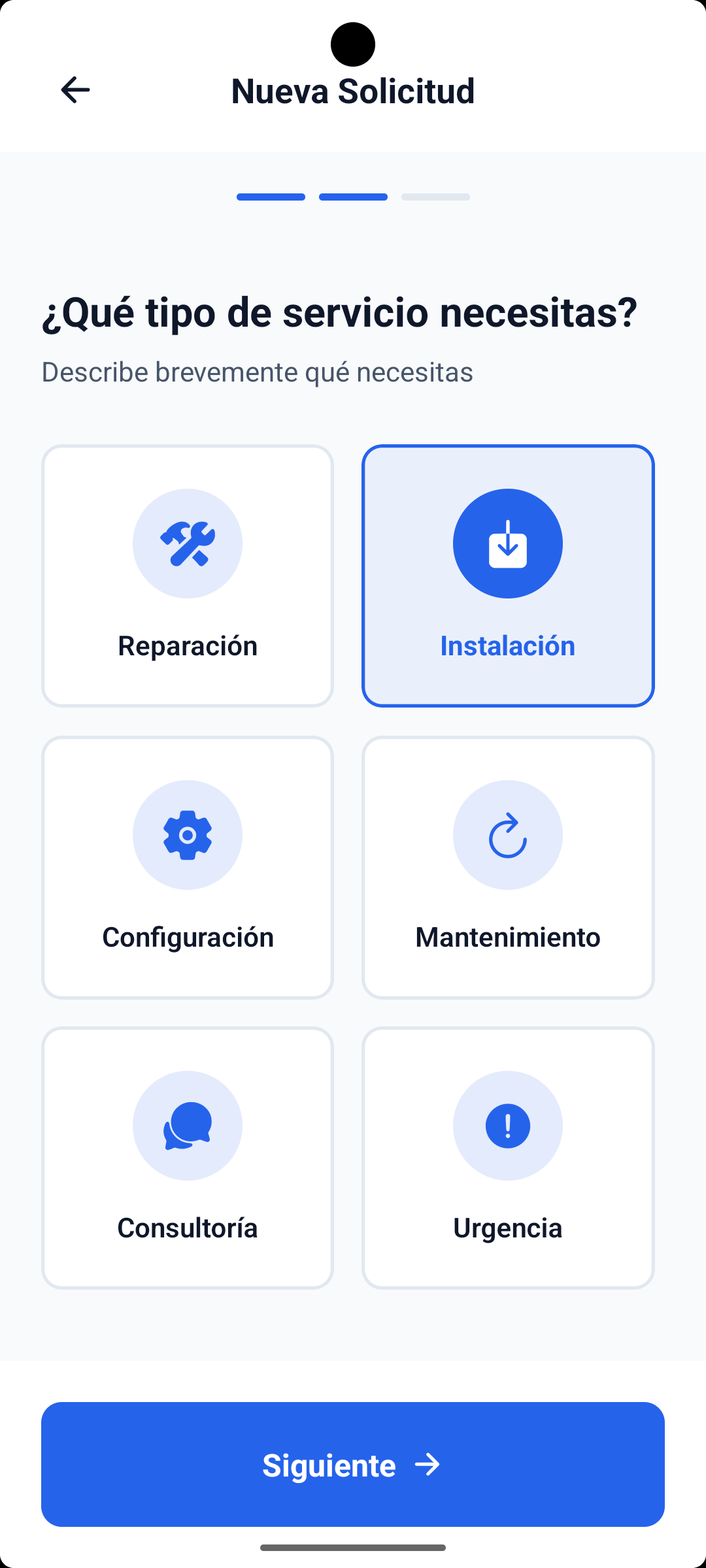Tap the Consultoría chat bubble icon
706x1568 pixels.
[188, 1126]
